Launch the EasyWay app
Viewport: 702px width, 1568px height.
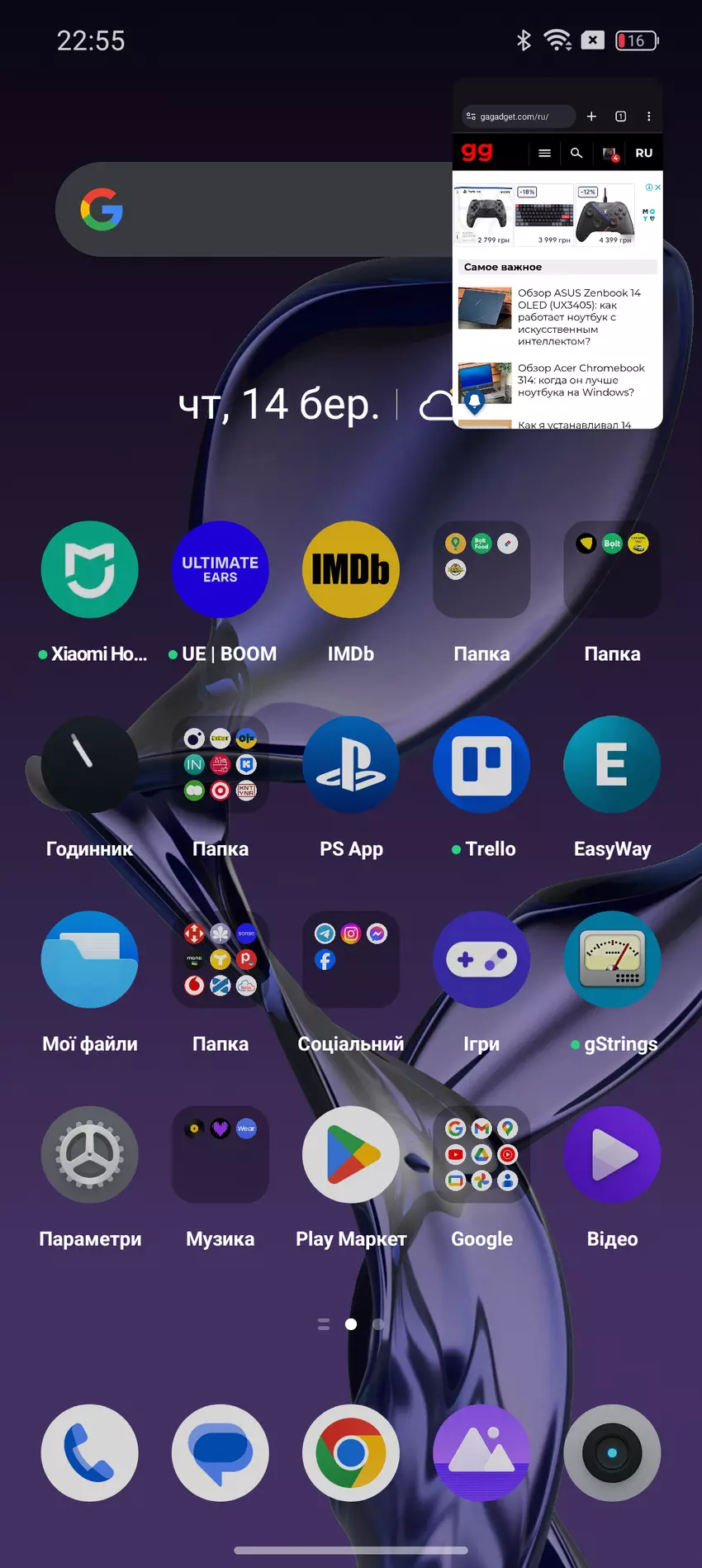[x=612, y=764]
